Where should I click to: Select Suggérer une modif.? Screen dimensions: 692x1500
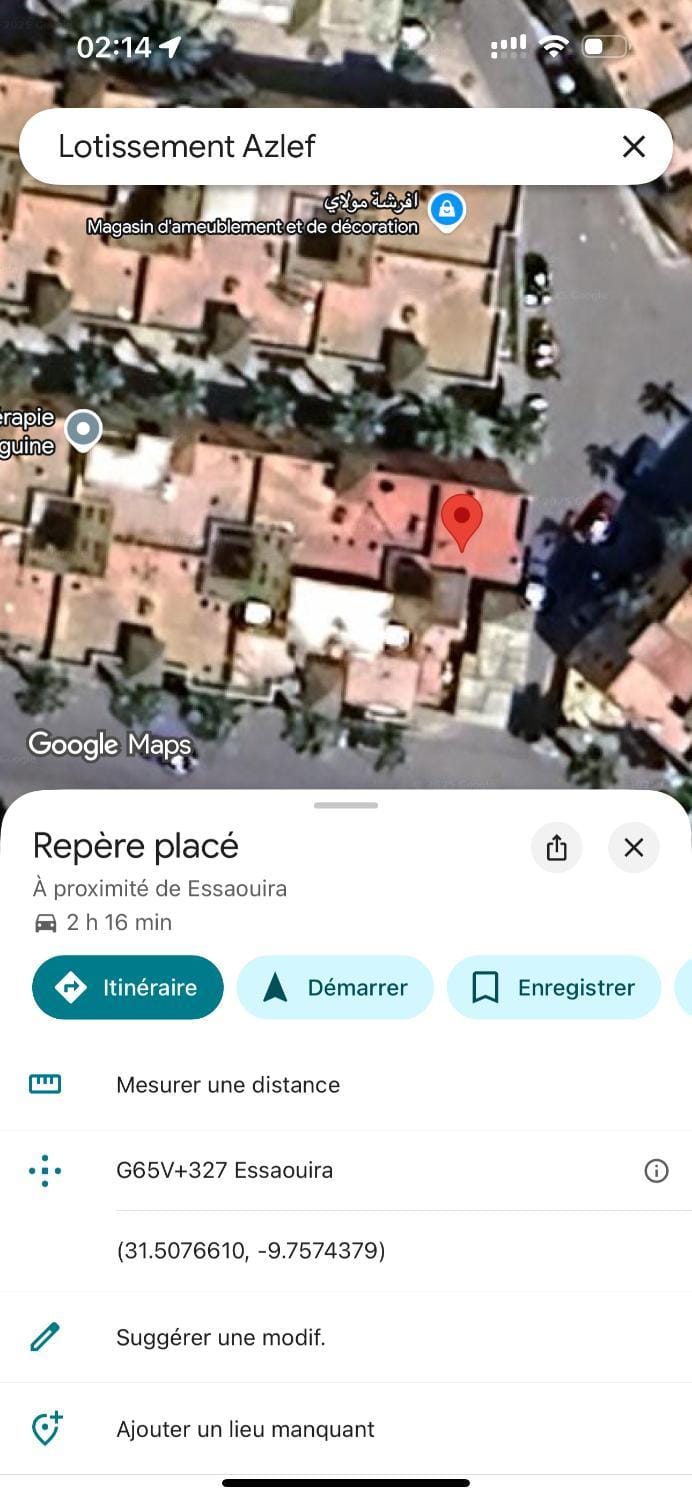tap(346, 1338)
